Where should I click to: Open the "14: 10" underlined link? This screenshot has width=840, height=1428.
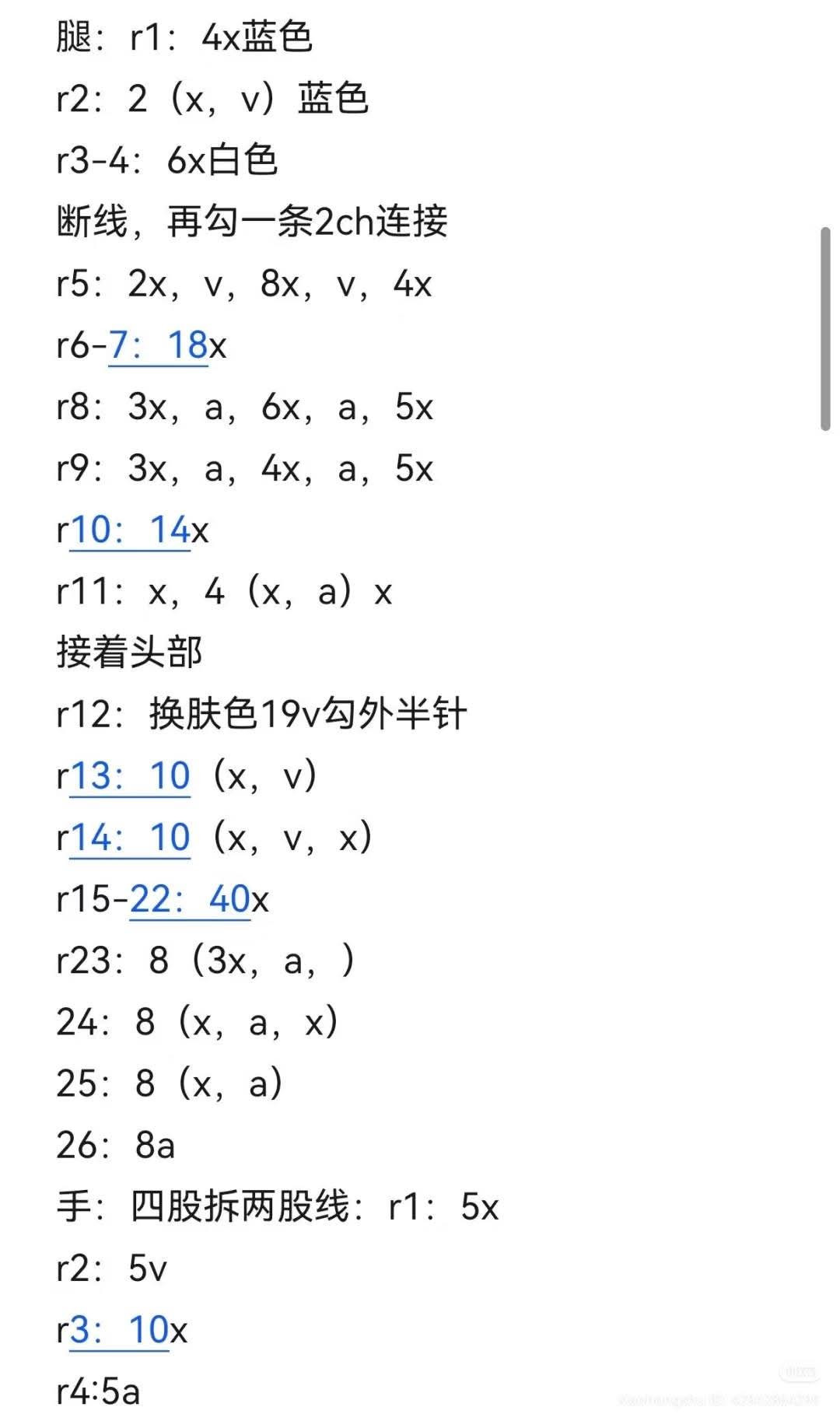pos(130,838)
